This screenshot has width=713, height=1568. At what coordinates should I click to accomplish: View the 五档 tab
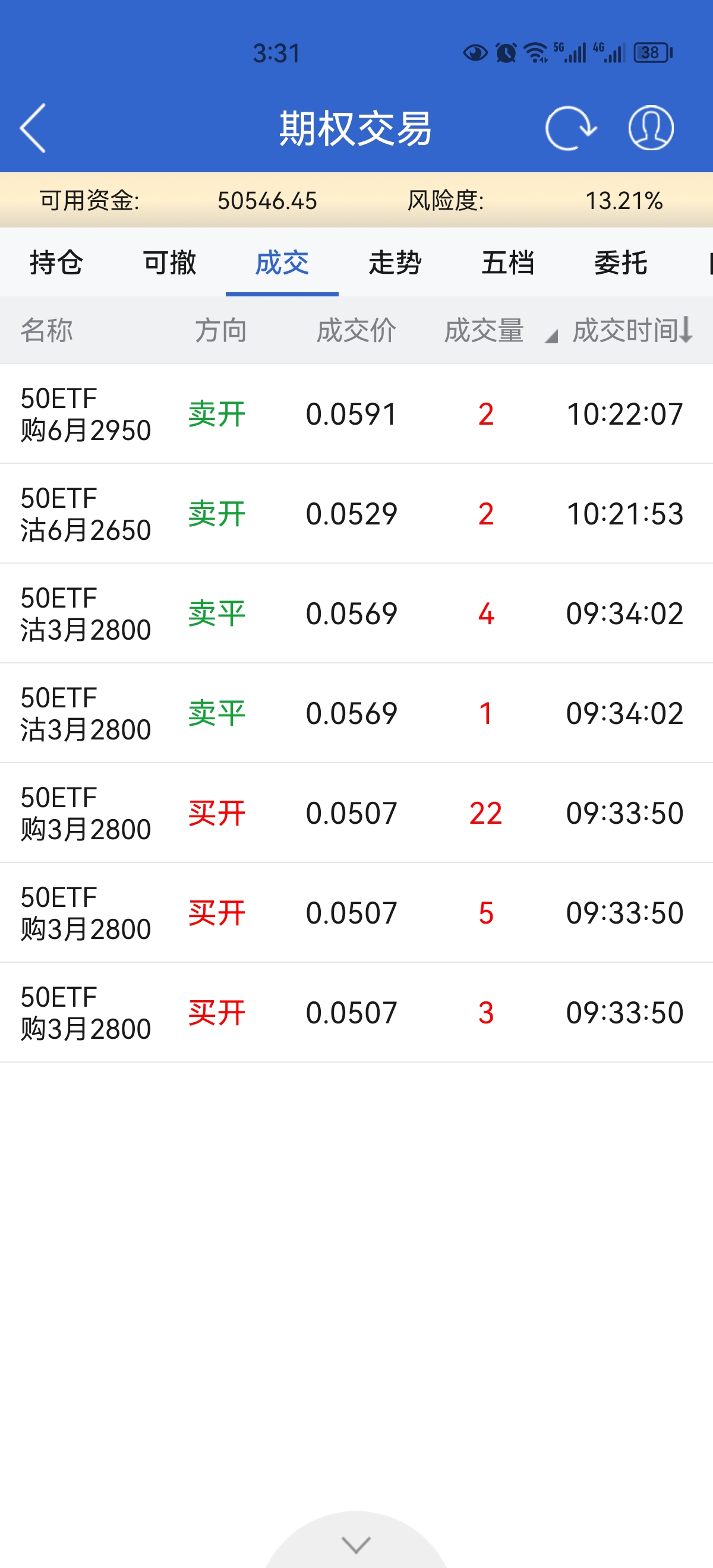coord(508,263)
